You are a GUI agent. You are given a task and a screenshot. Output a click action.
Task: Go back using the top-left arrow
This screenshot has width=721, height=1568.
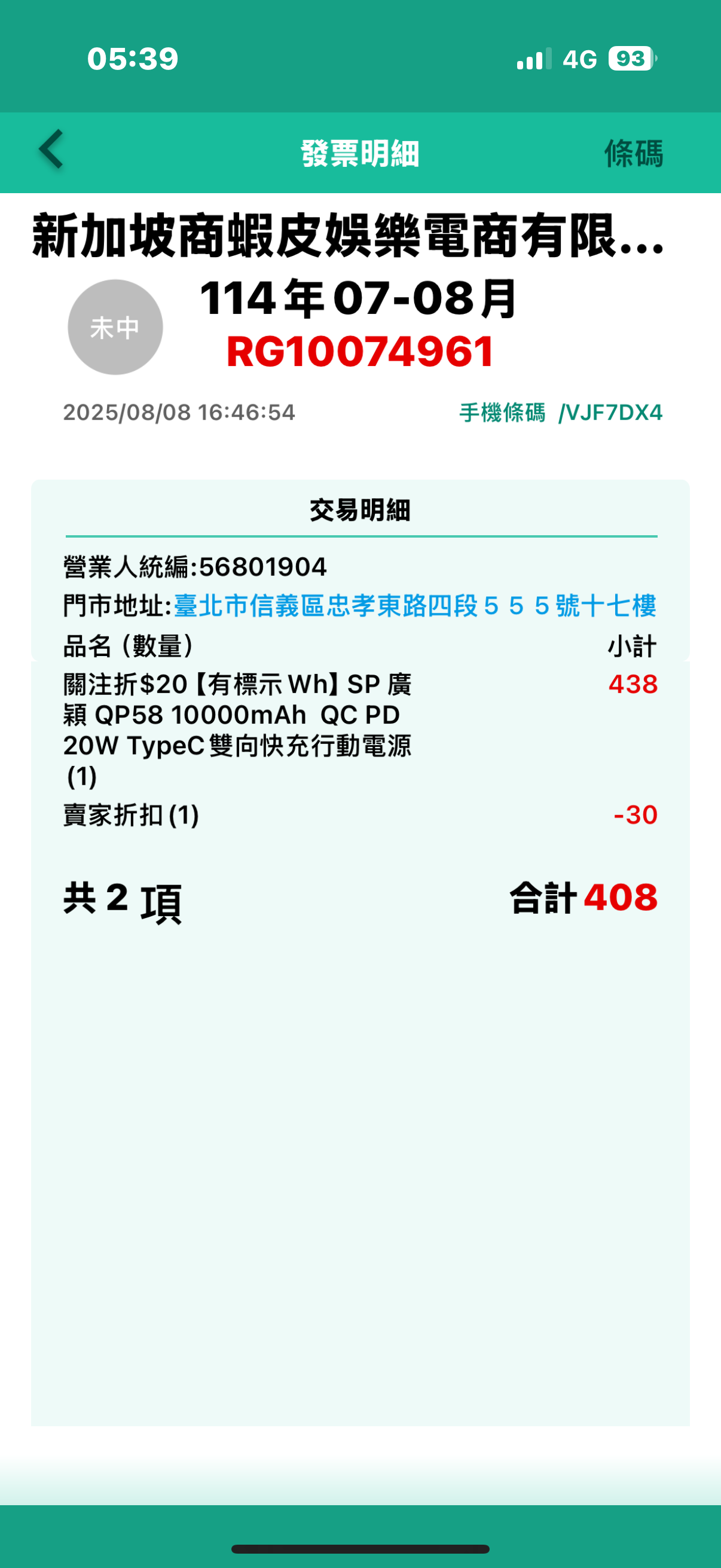51,150
